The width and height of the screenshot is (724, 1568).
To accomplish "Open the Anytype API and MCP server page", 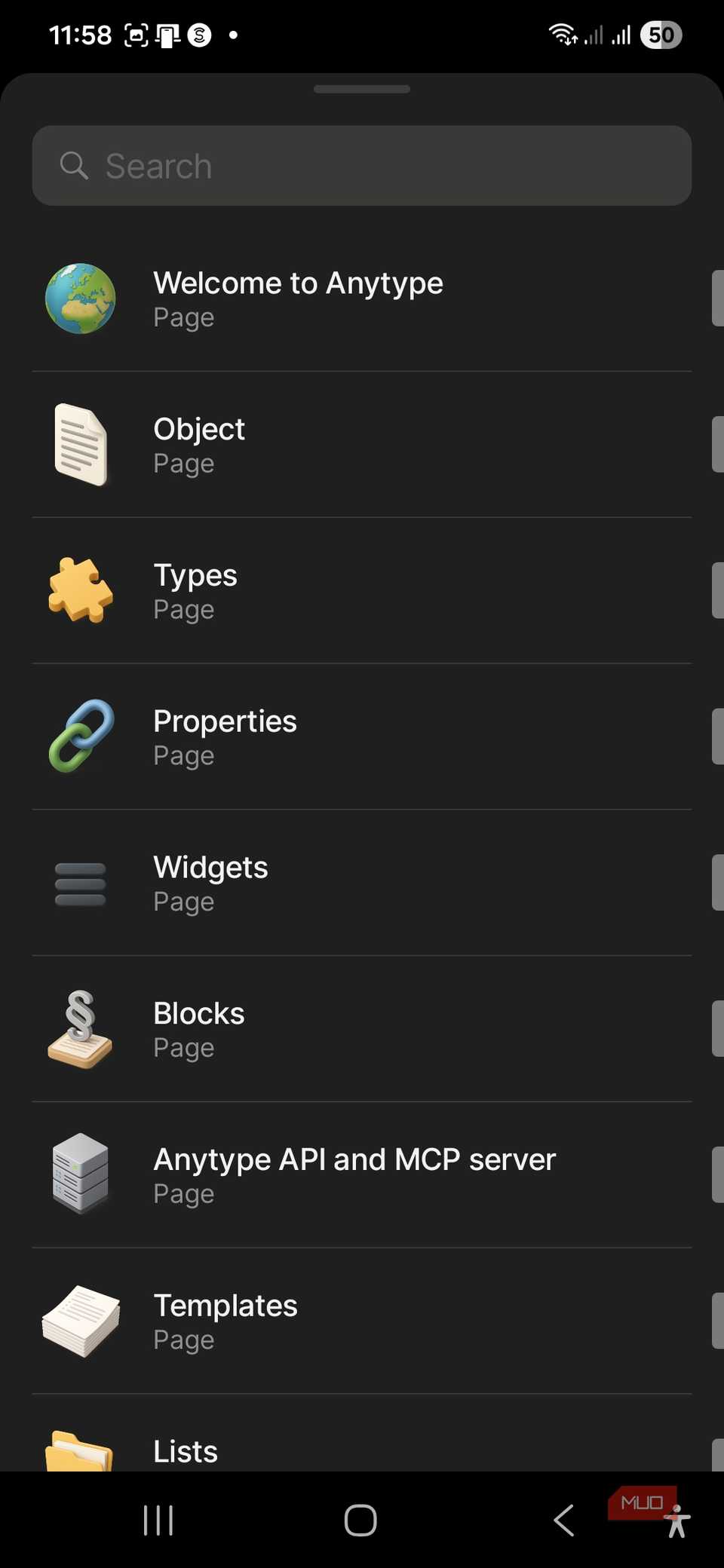I will [354, 1174].
